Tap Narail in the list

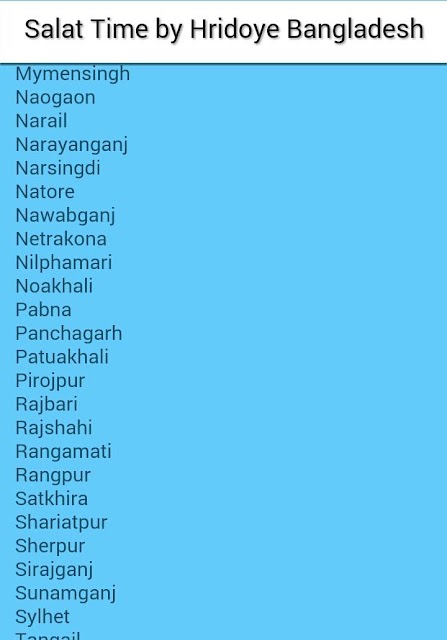[41, 121]
